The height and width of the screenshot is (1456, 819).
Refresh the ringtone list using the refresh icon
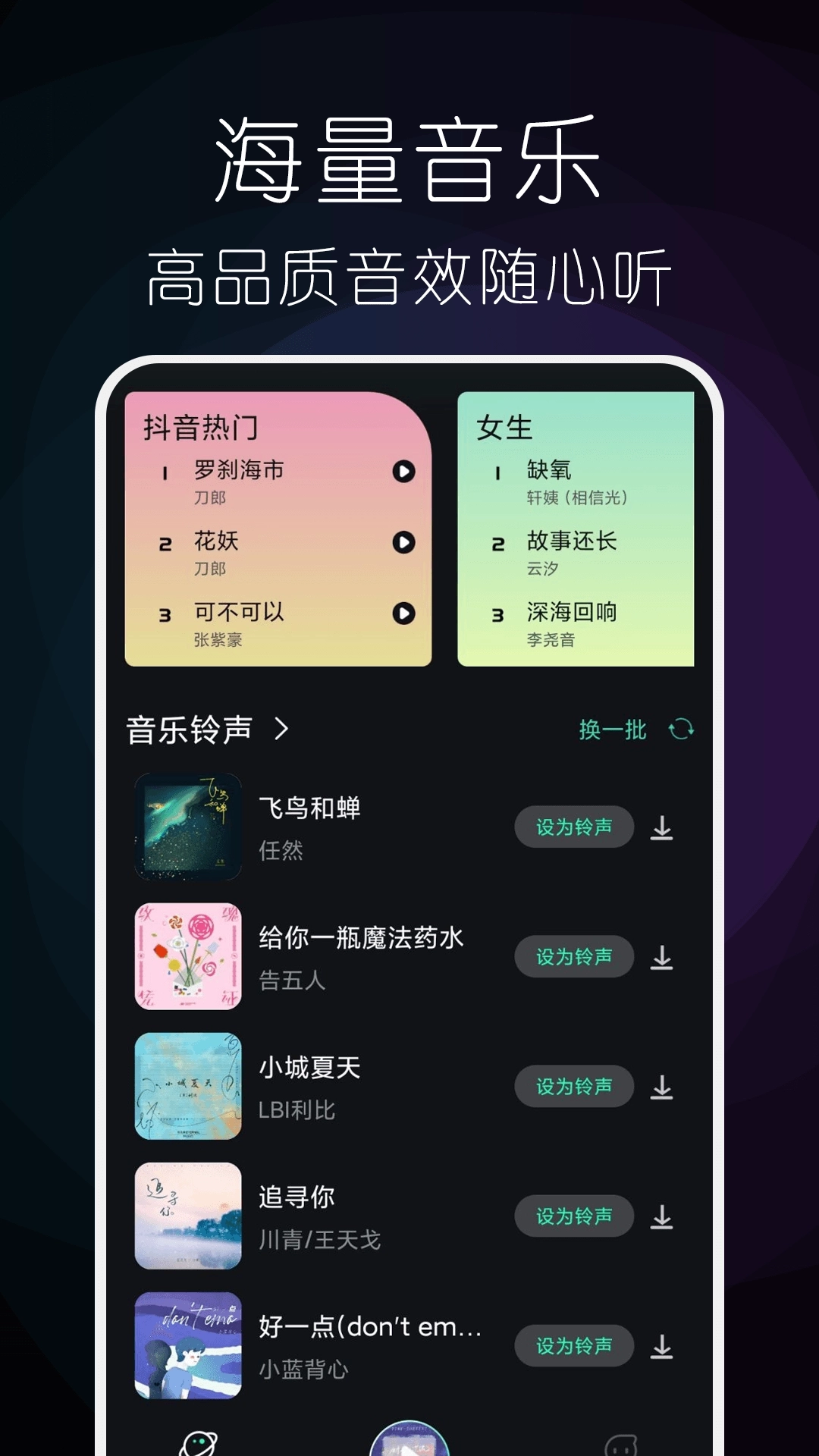point(680,728)
